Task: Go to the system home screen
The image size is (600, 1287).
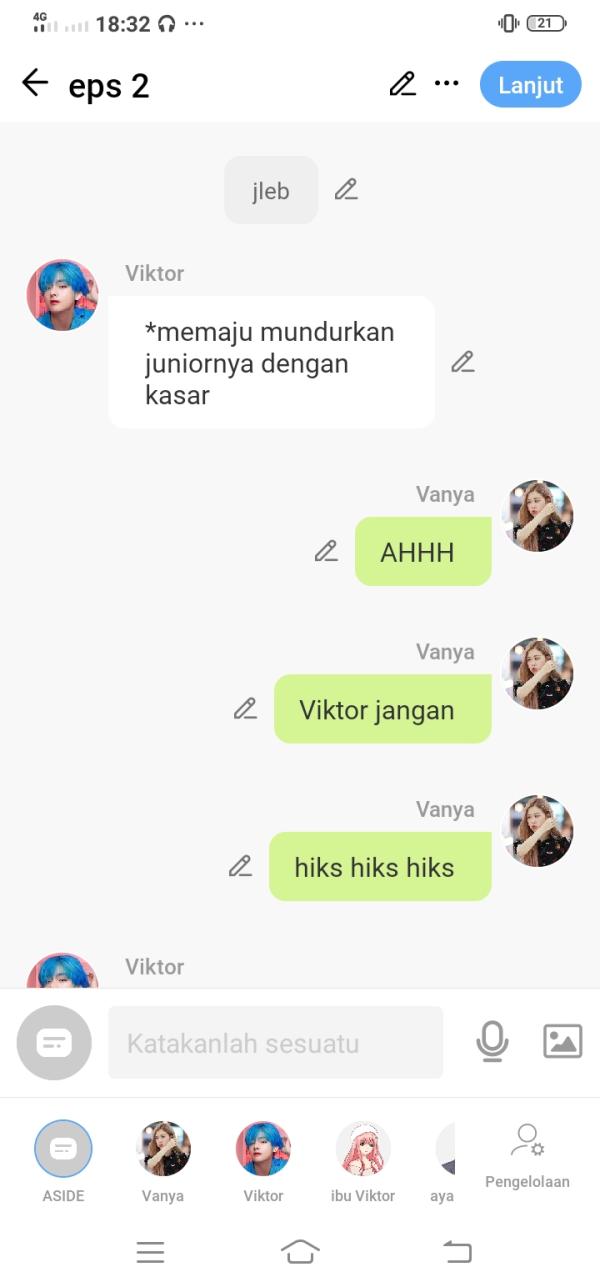Action: (x=300, y=1251)
